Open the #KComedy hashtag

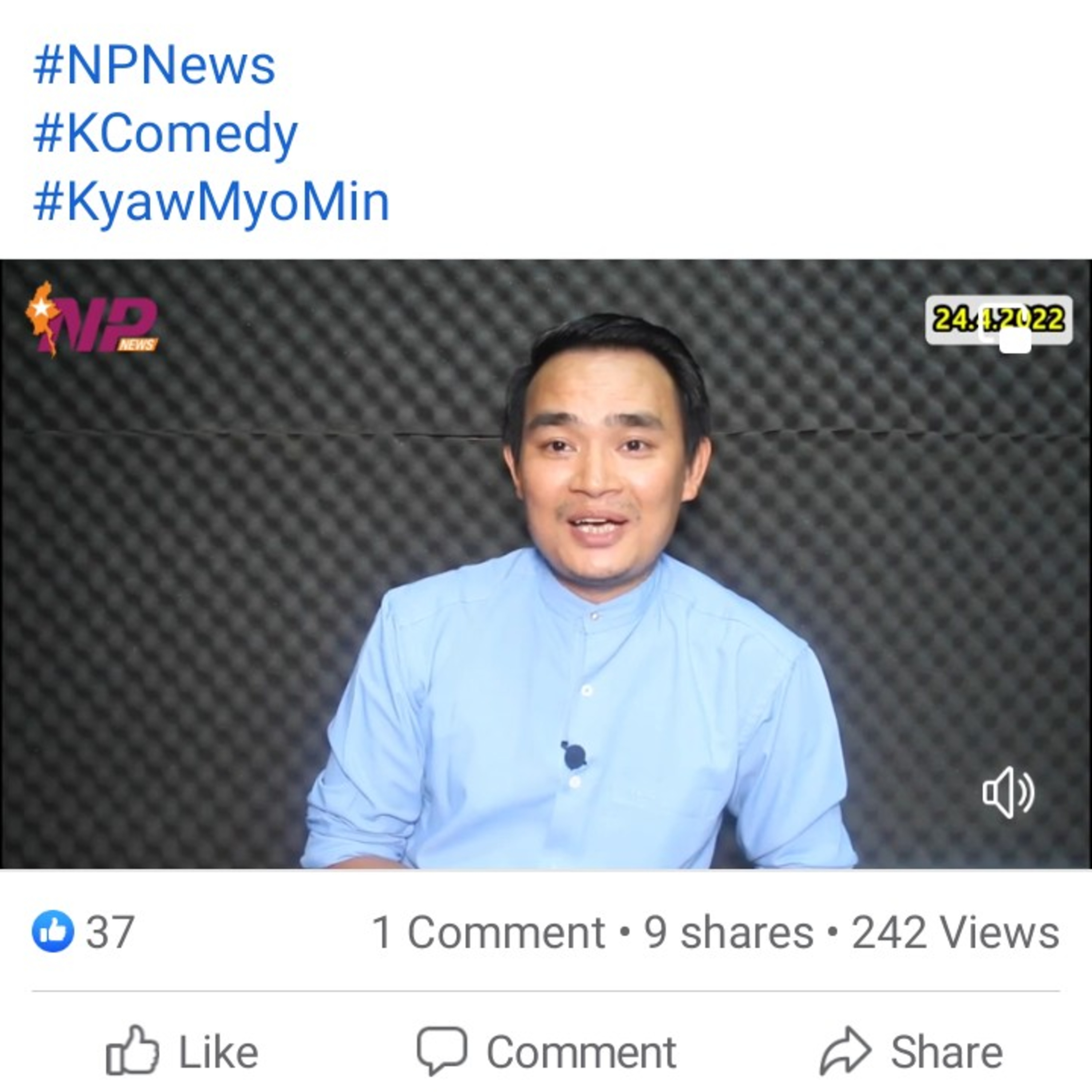click(x=166, y=133)
